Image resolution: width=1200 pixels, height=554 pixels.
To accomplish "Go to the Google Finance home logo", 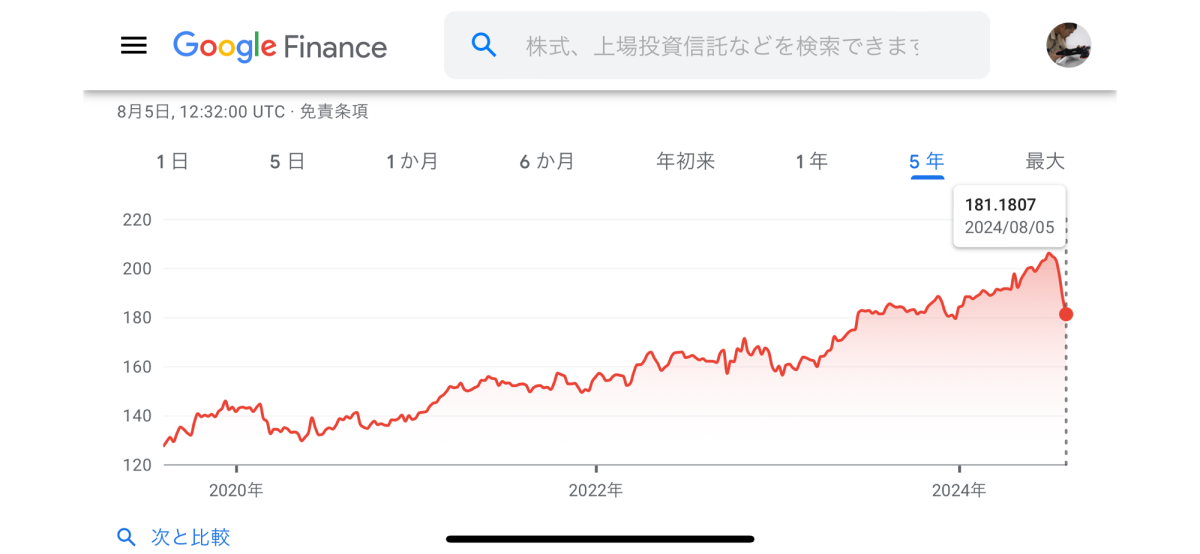I will (280, 46).
